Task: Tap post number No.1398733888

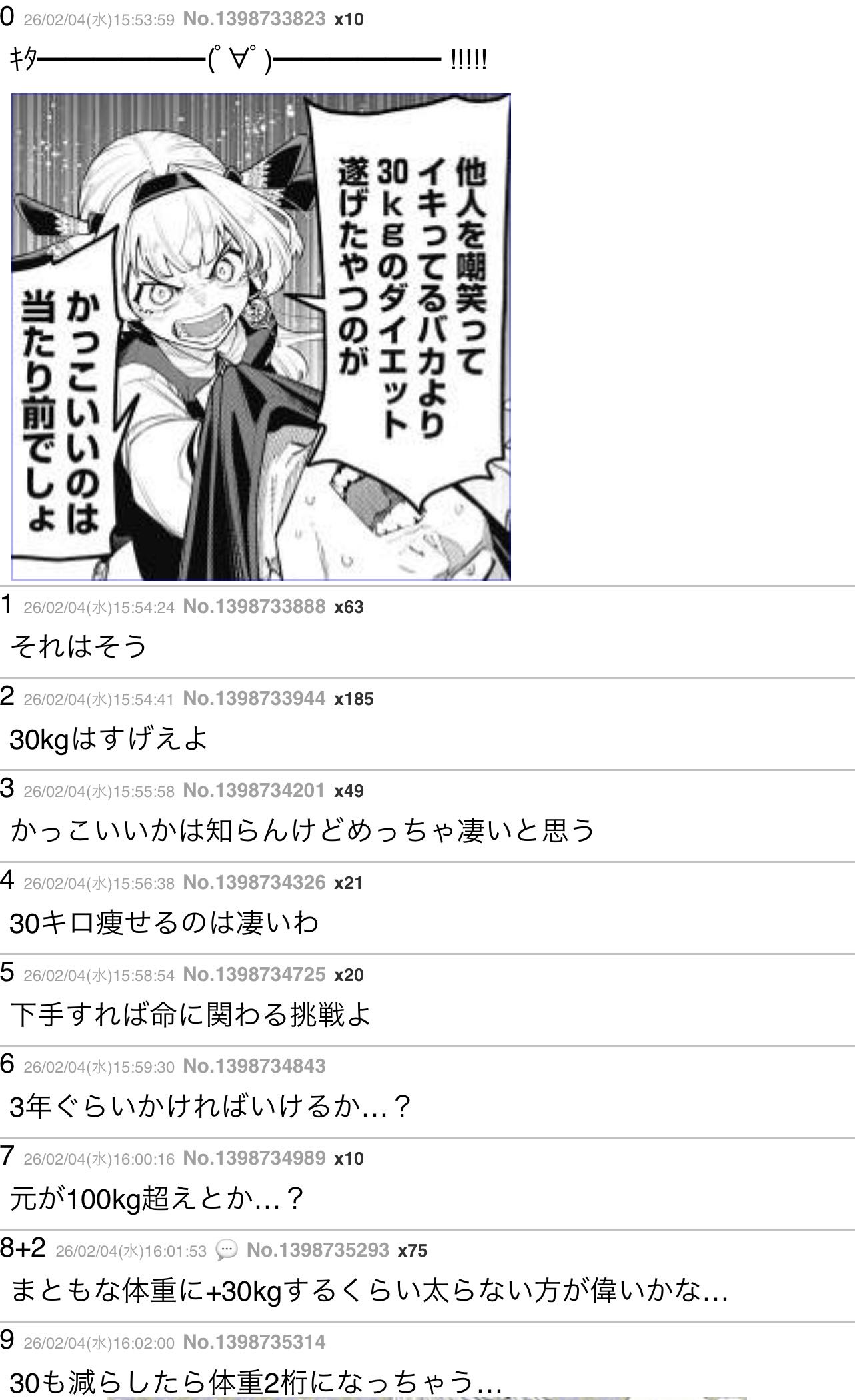Action: pos(254,606)
